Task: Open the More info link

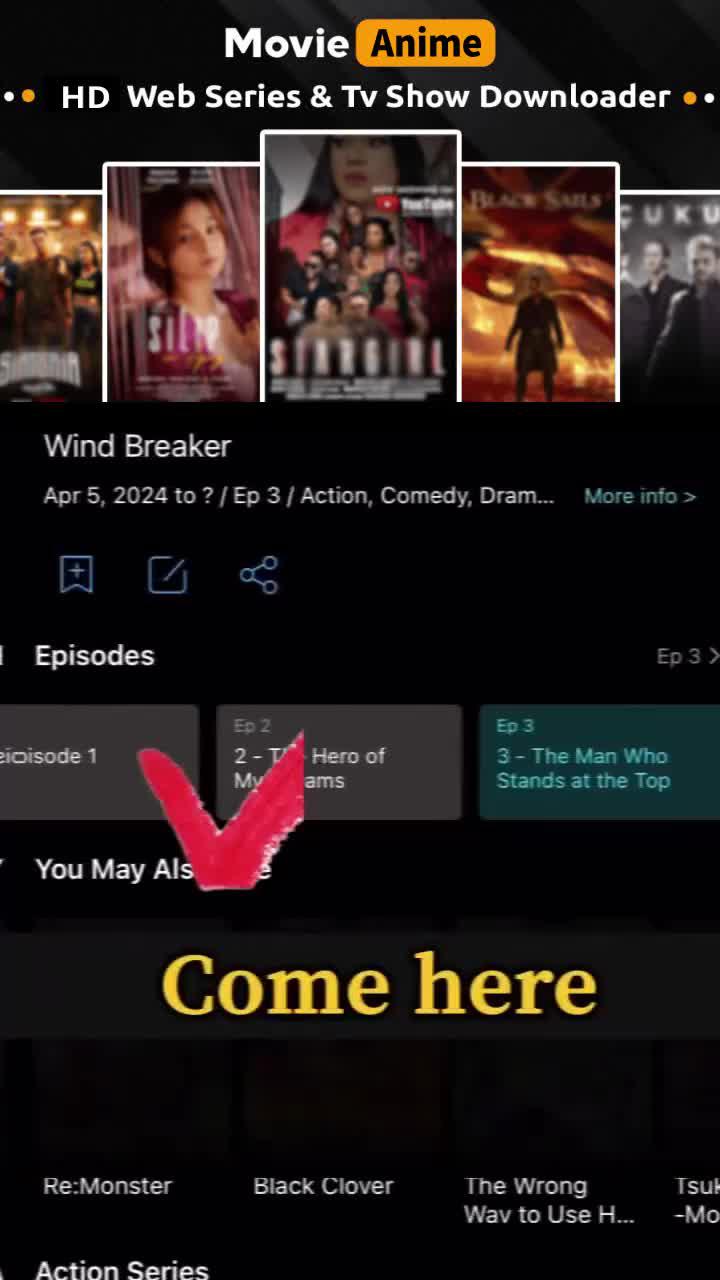Action: click(x=638, y=495)
